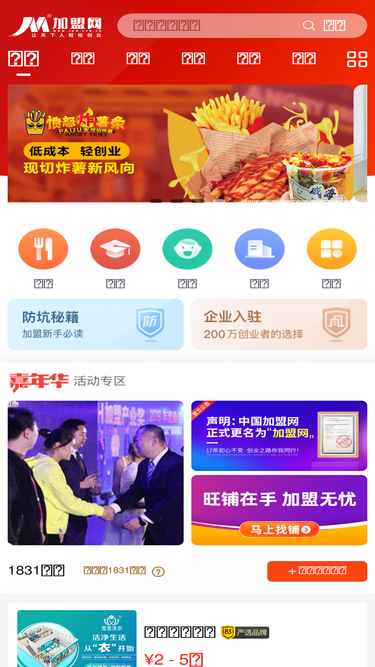
Task: Tap the 马上找铺 button
Action: 279,530
